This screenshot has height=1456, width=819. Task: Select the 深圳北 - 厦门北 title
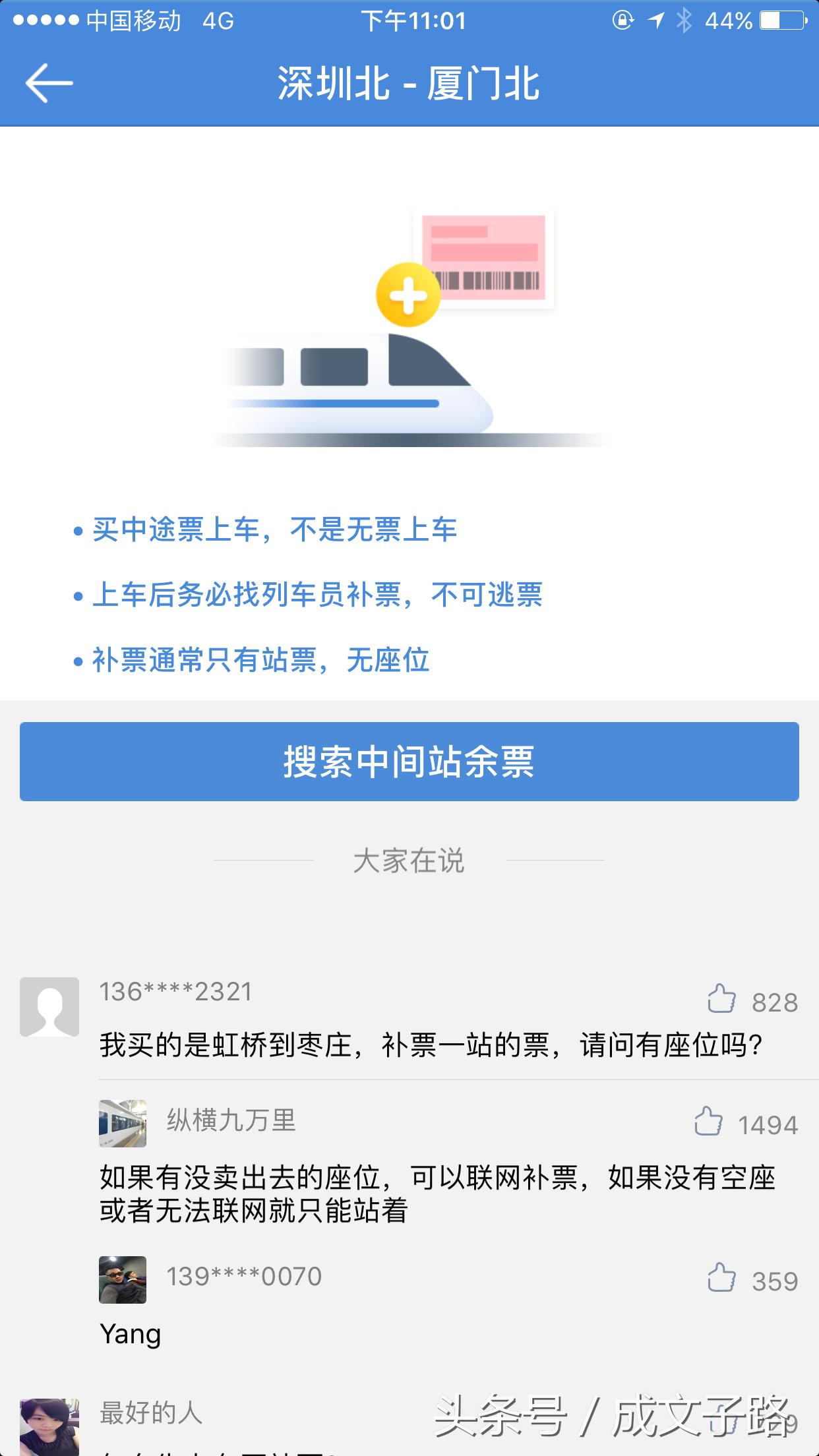(409, 84)
